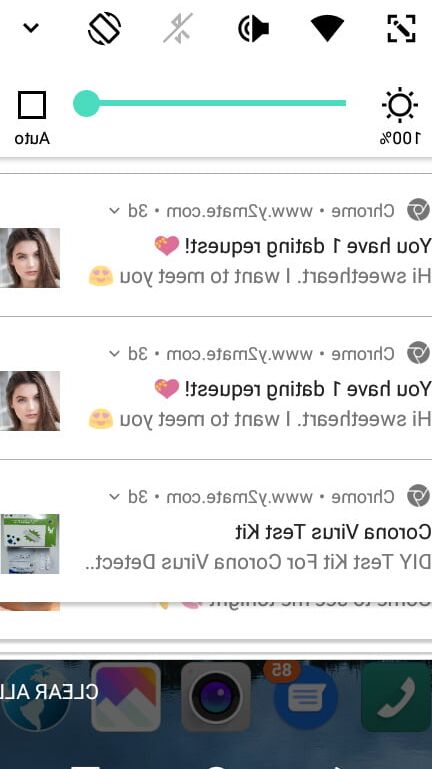The image size is (432, 769).
Task: Tap CLEAR ALL notifications
Action: (49, 692)
